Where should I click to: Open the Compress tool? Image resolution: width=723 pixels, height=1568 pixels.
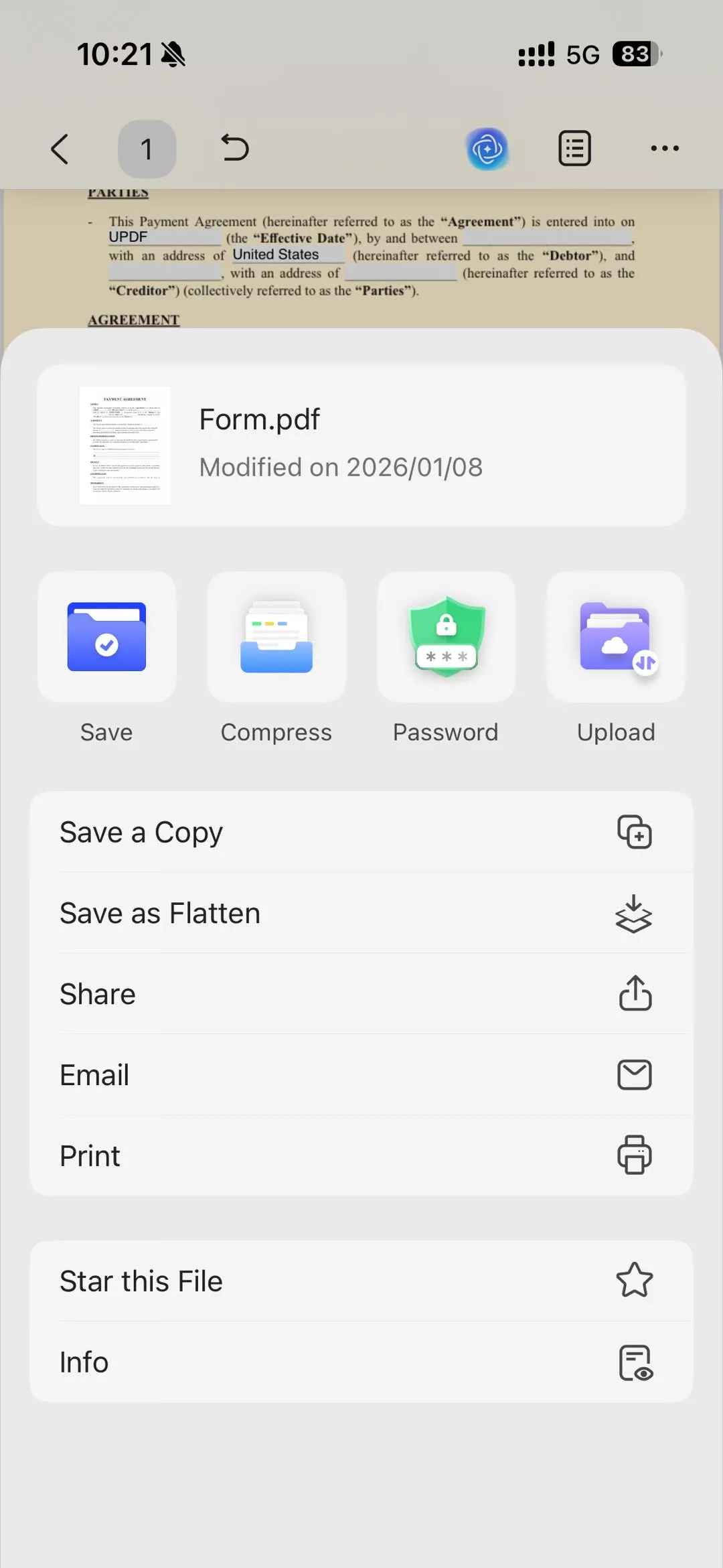(x=276, y=637)
